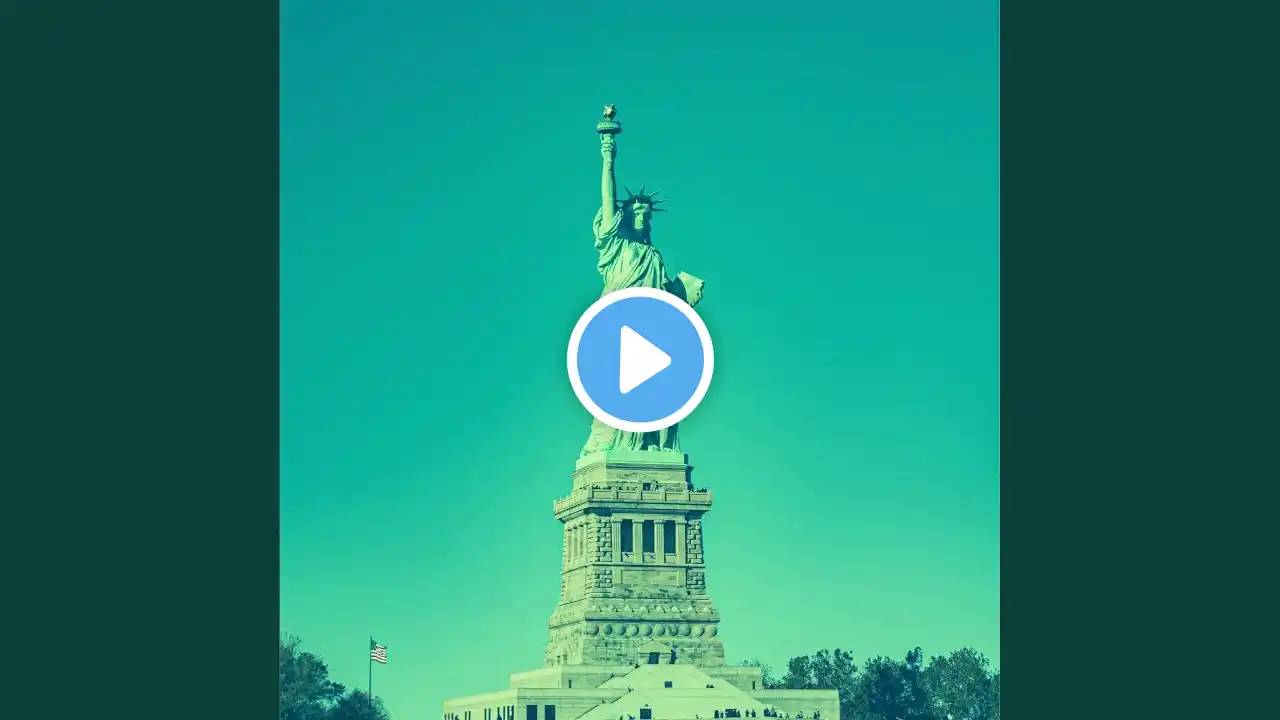Play the Statue of Liberty video
This screenshot has width=1280, height=720.
tap(640, 359)
